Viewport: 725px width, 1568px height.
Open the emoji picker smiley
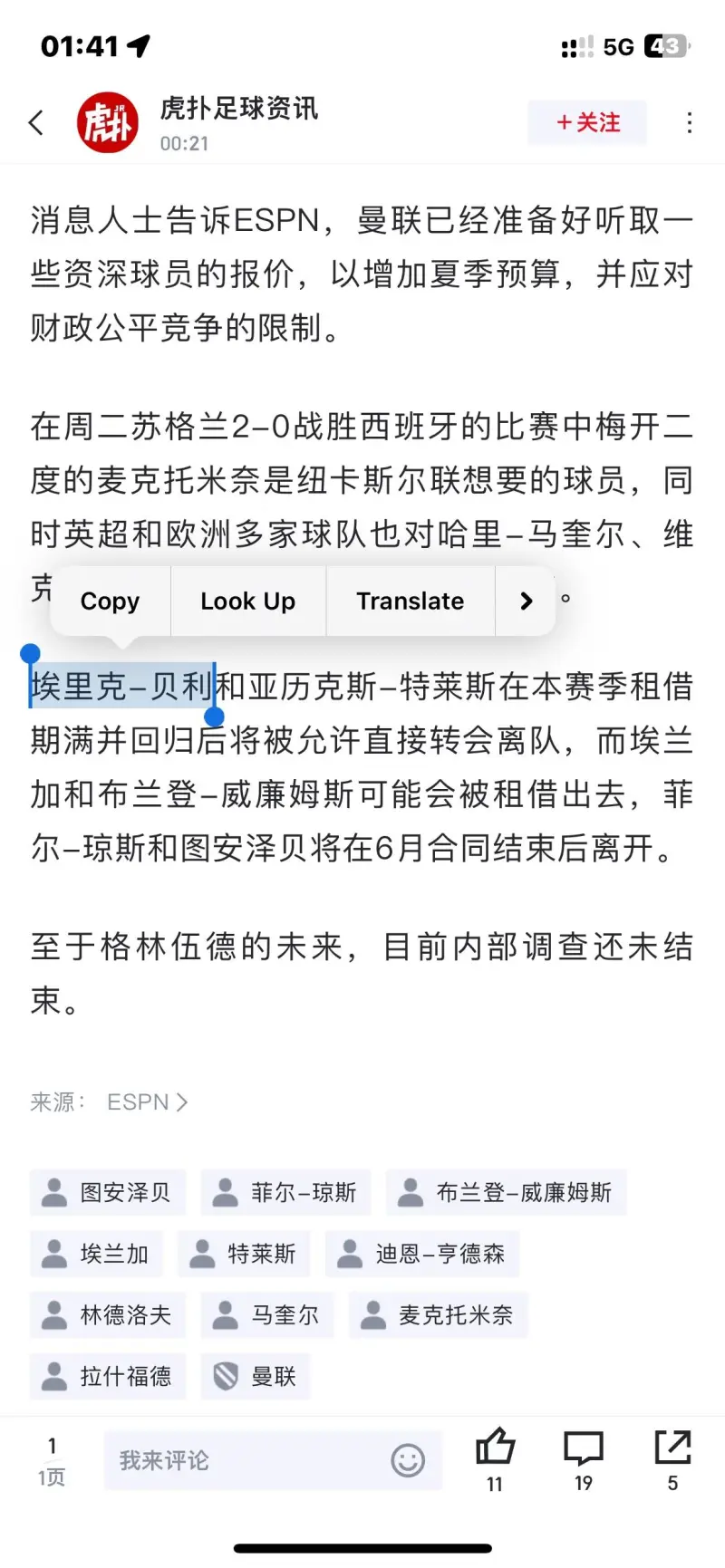click(x=408, y=1460)
